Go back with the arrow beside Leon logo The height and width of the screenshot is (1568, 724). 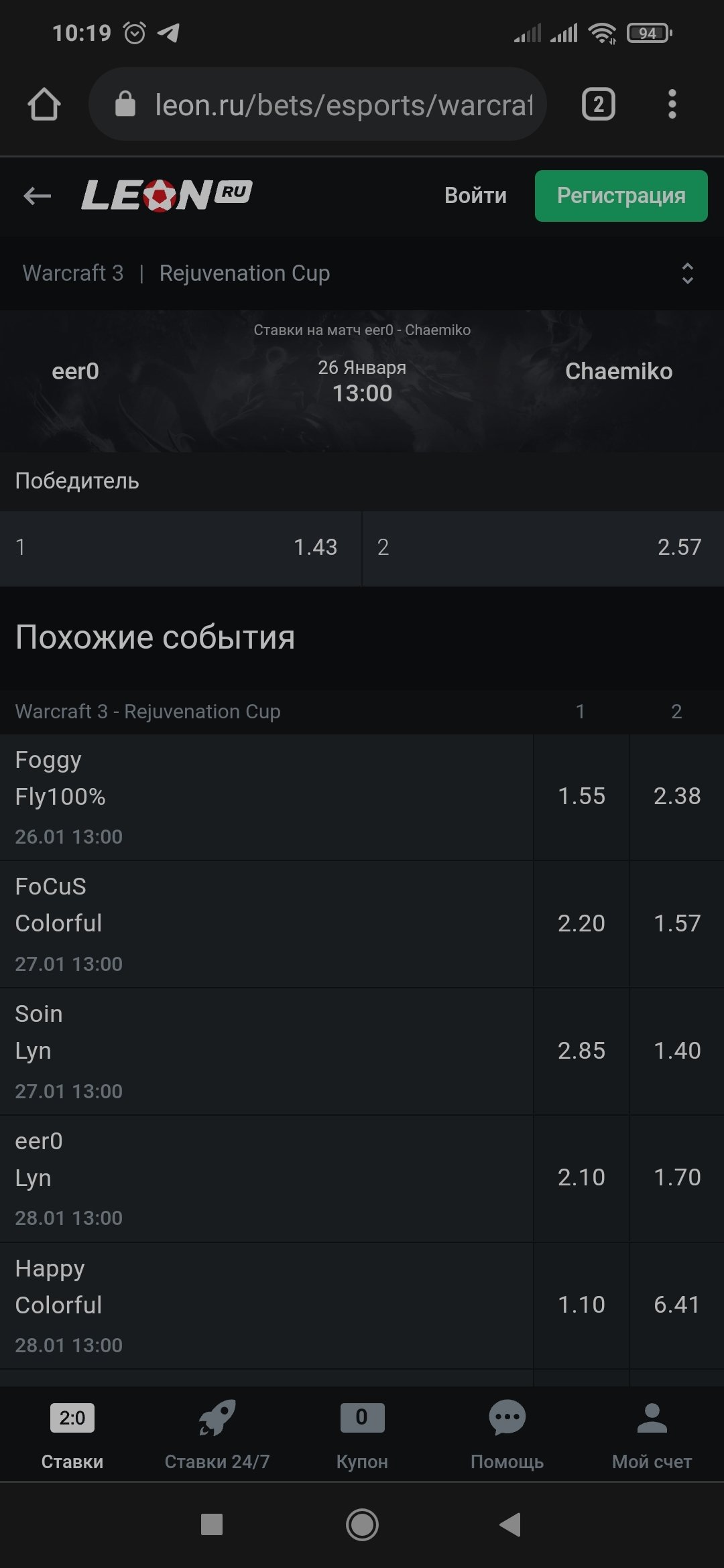(x=38, y=196)
